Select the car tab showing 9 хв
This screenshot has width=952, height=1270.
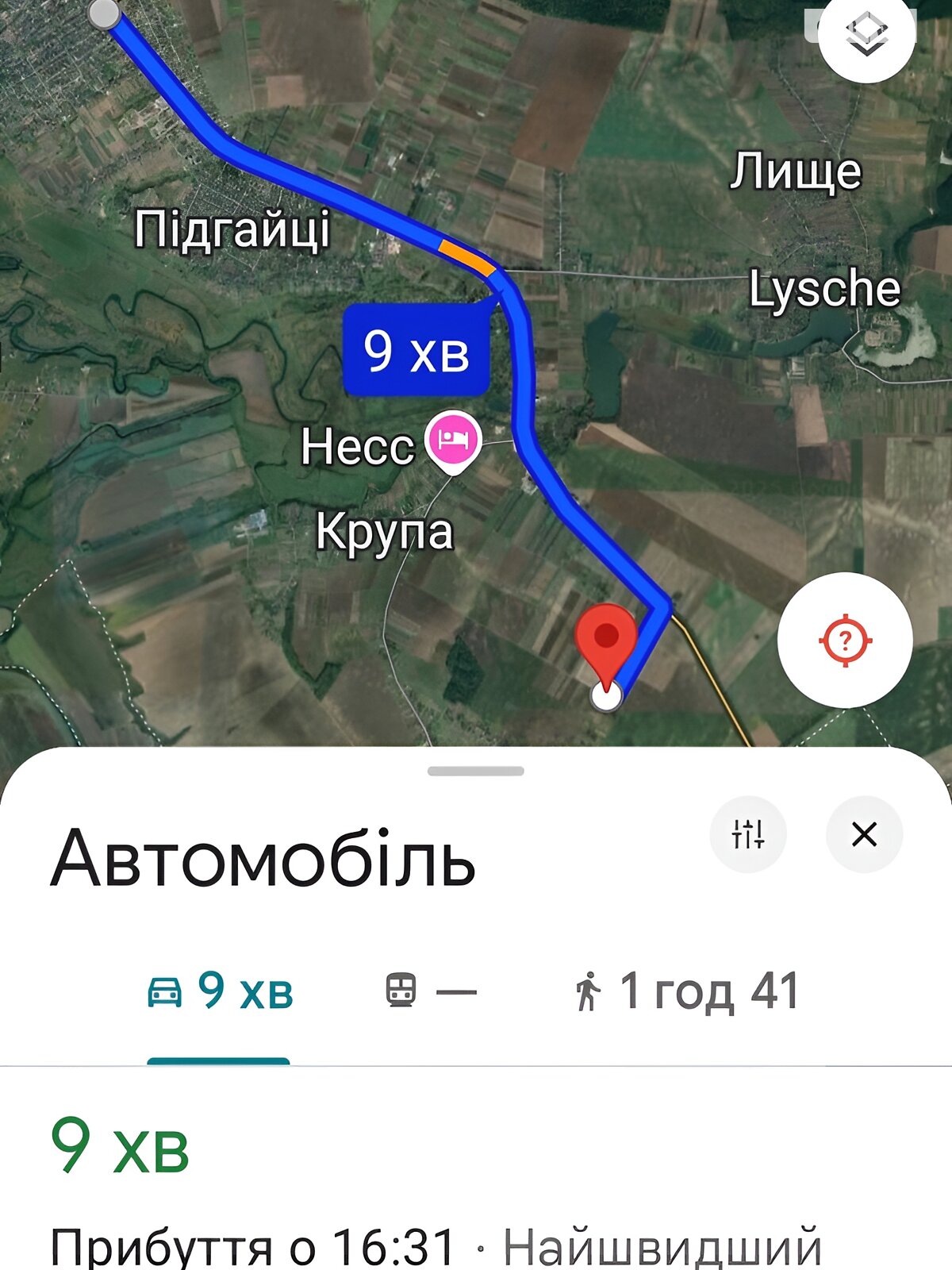(x=220, y=991)
